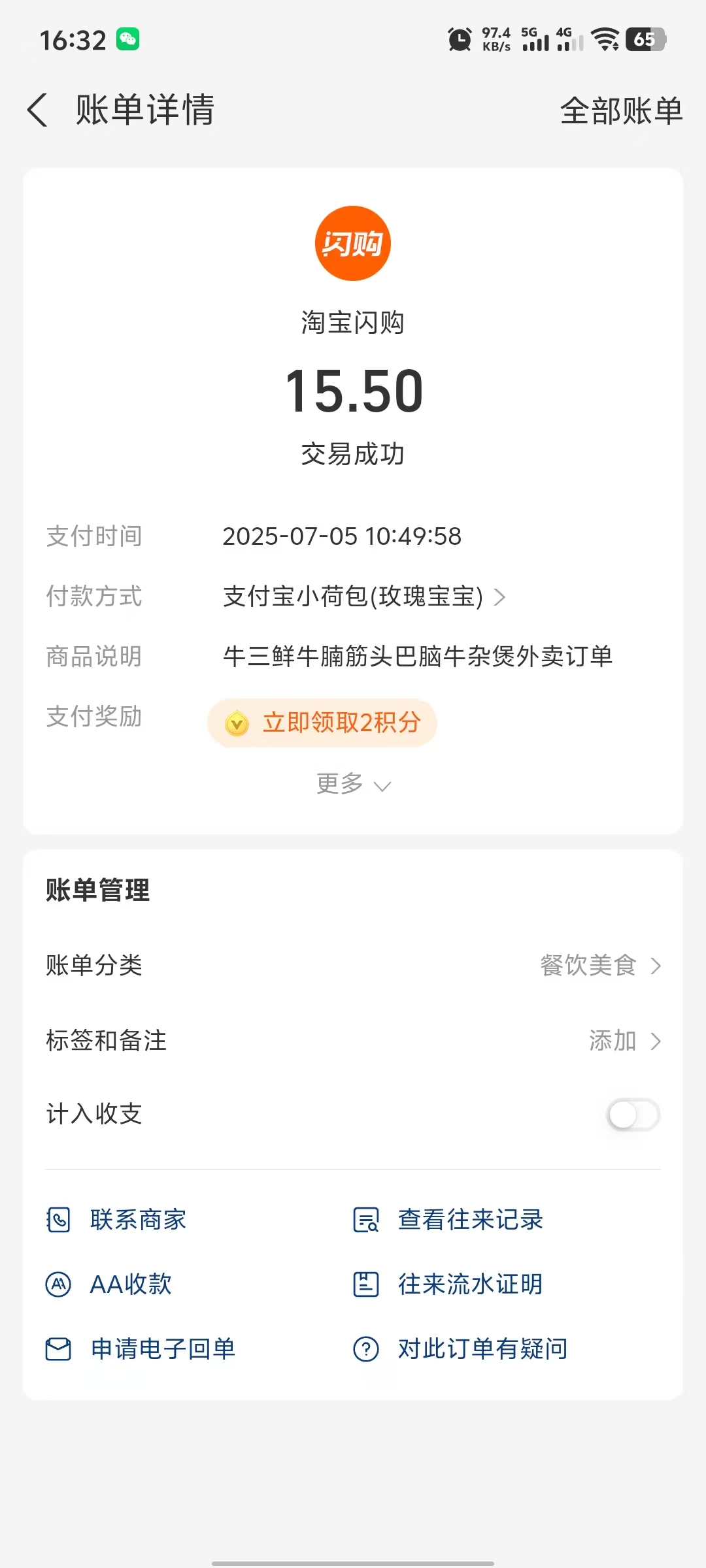Add a 标签和备注 note
Screen dimensions: 706x1568
pos(624,1041)
